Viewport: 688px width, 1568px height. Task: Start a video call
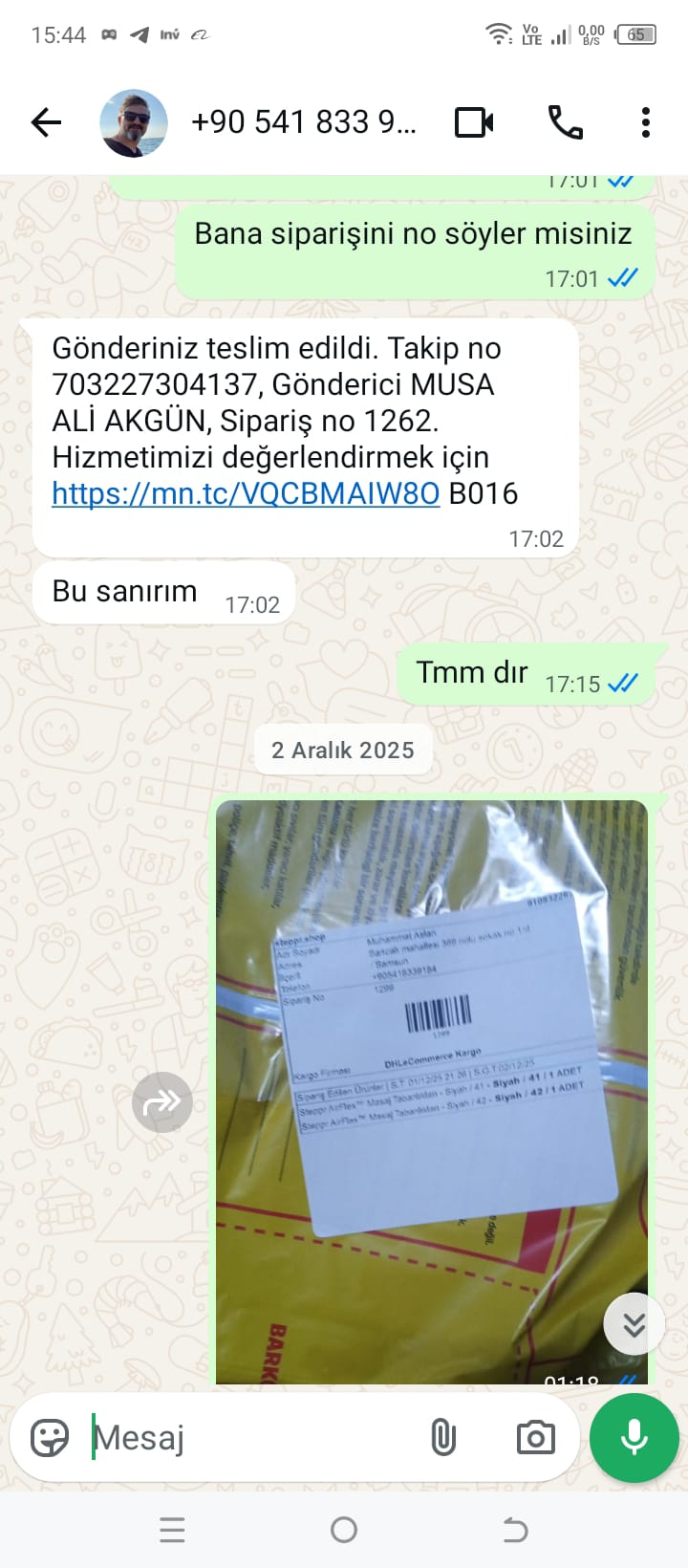tap(474, 122)
